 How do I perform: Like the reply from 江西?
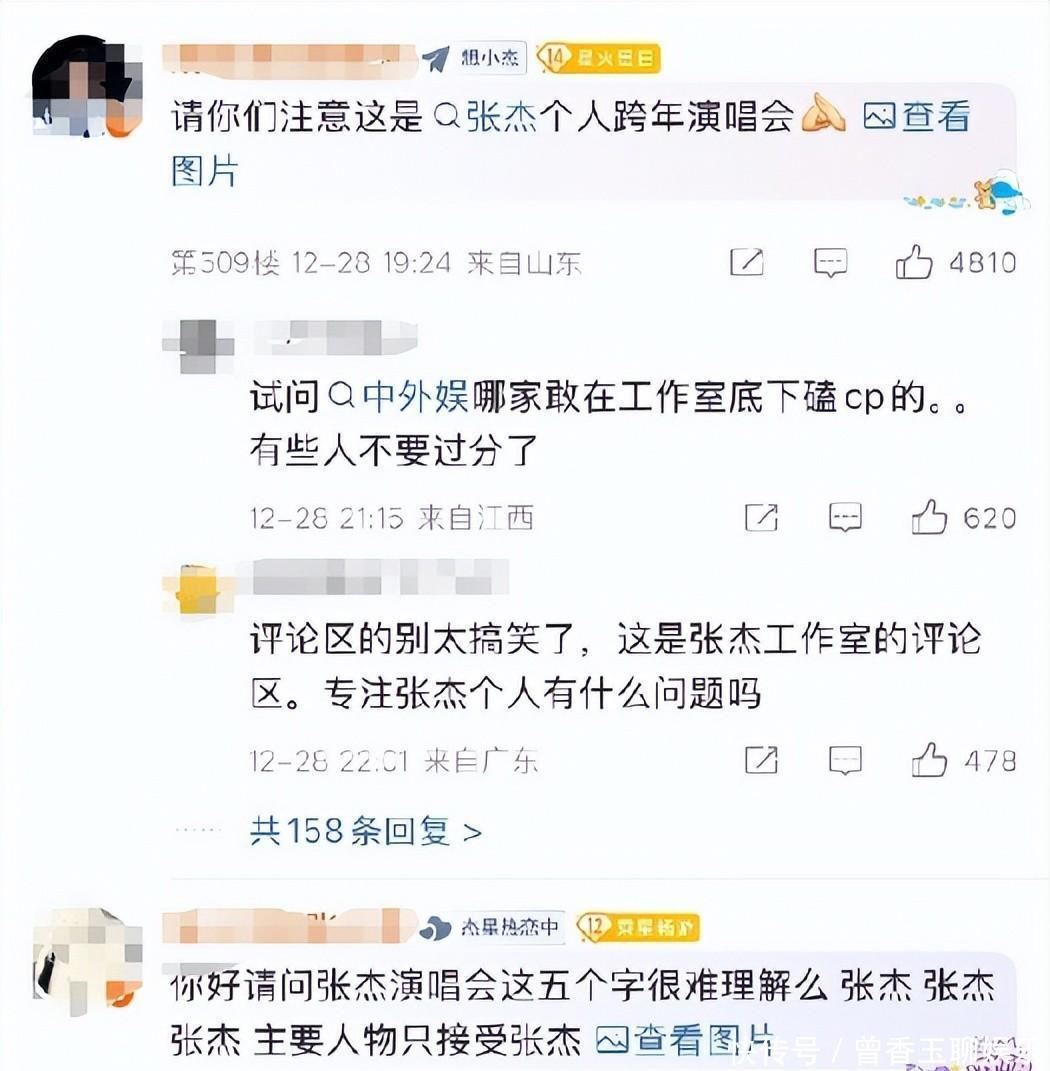coord(929,517)
